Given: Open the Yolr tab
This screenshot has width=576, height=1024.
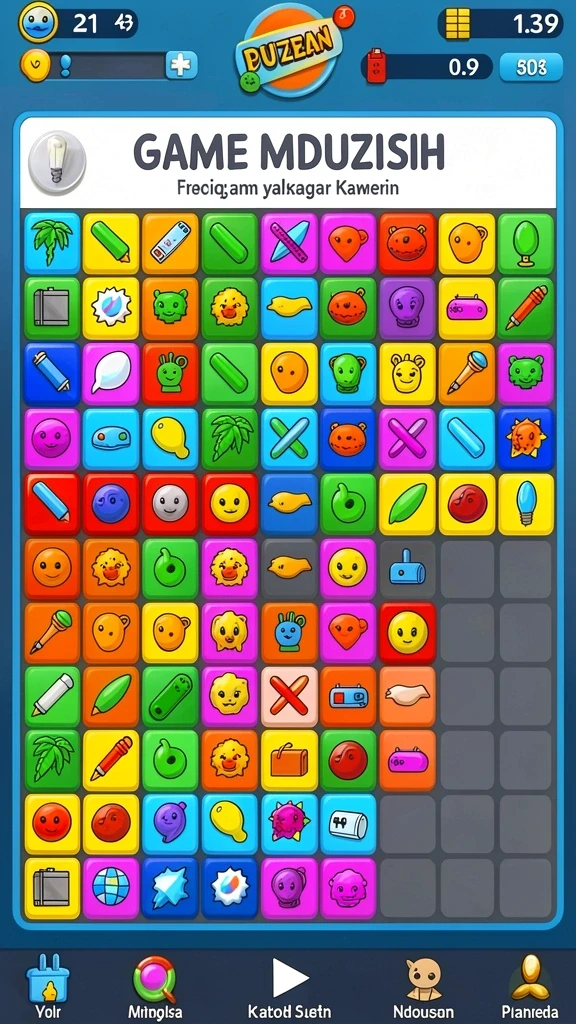Looking at the screenshot, I should tap(47, 989).
